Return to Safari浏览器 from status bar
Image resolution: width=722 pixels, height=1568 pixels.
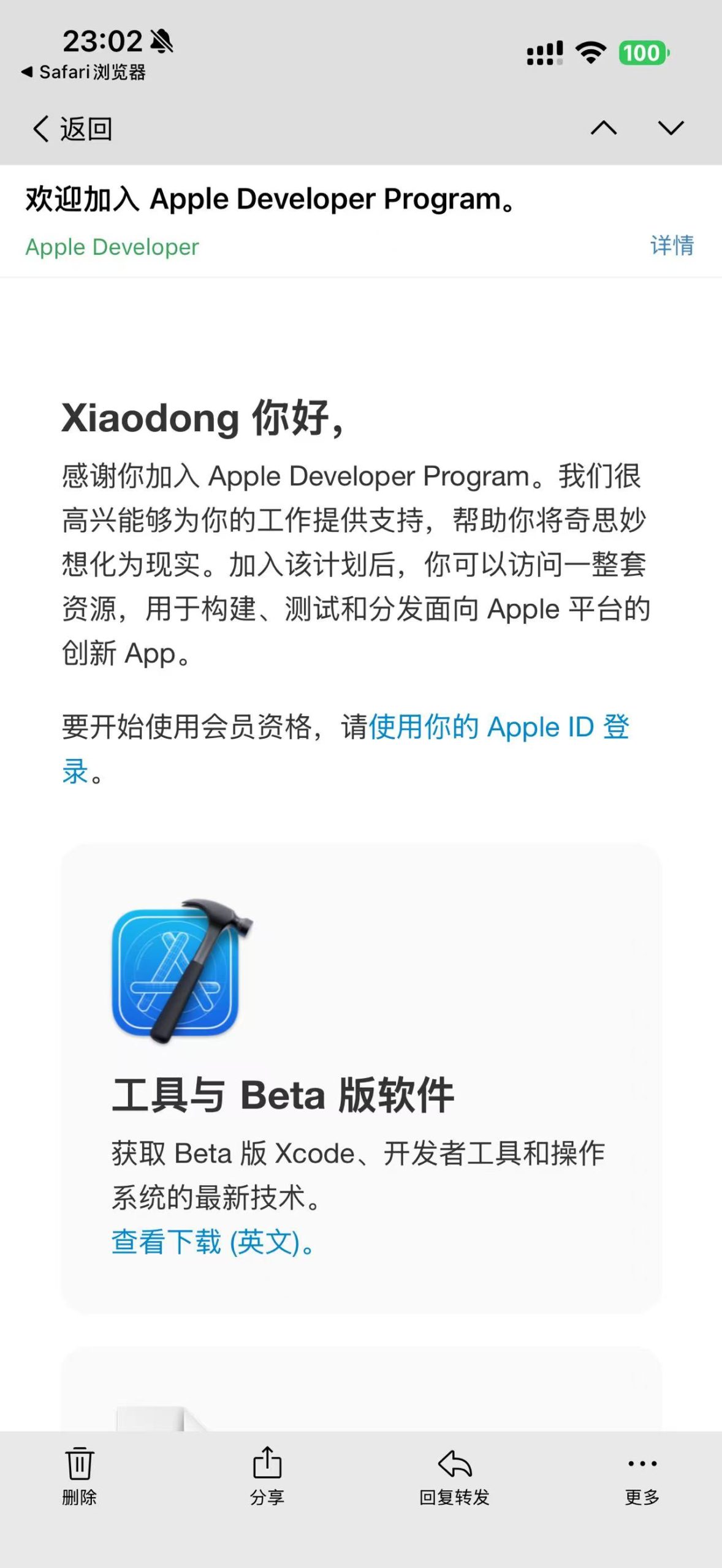(84, 72)
